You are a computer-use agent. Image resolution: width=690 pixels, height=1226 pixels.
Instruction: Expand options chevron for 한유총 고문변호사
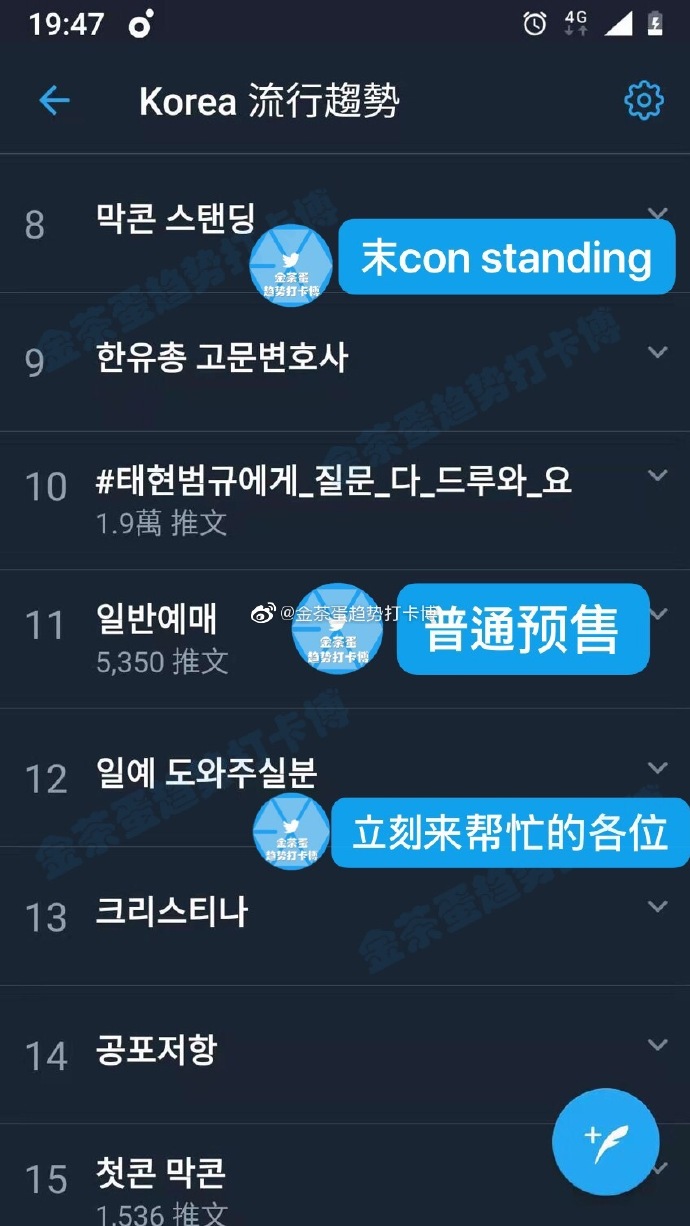pyautogui.click(x=657, y=352)
